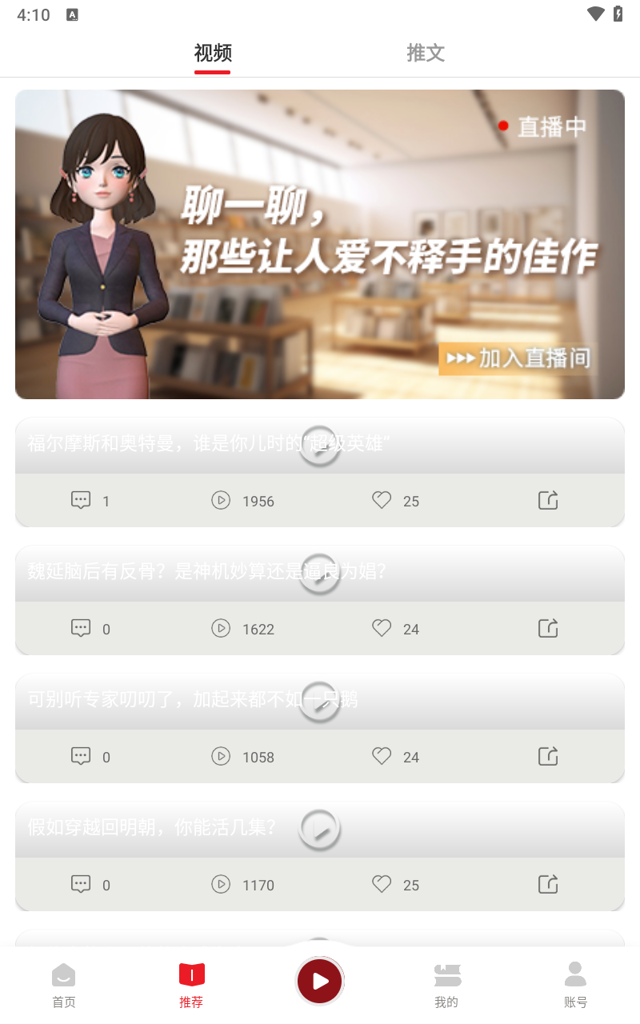The image size is (640, 1024).
Task: Play the 可别听专家叨叨了 video
Action: click(320, 702)
